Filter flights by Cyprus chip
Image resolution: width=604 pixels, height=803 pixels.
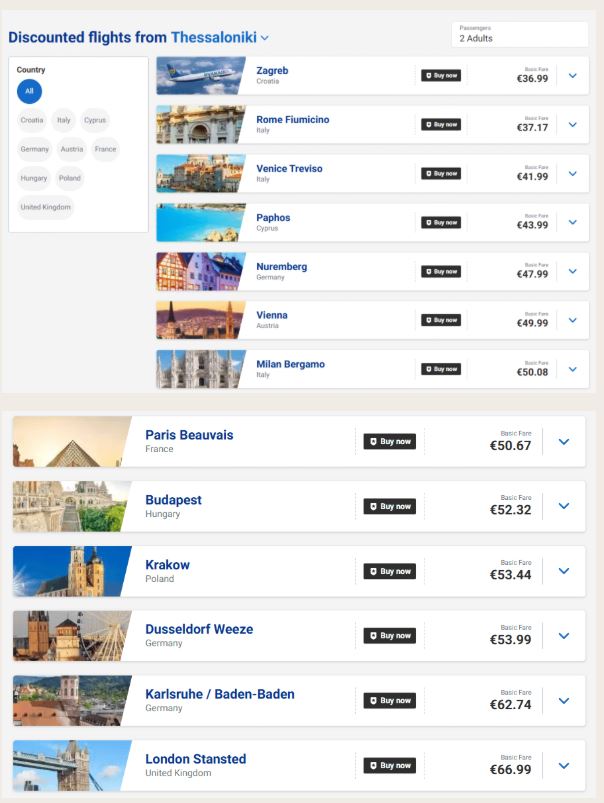click(95, 120)
